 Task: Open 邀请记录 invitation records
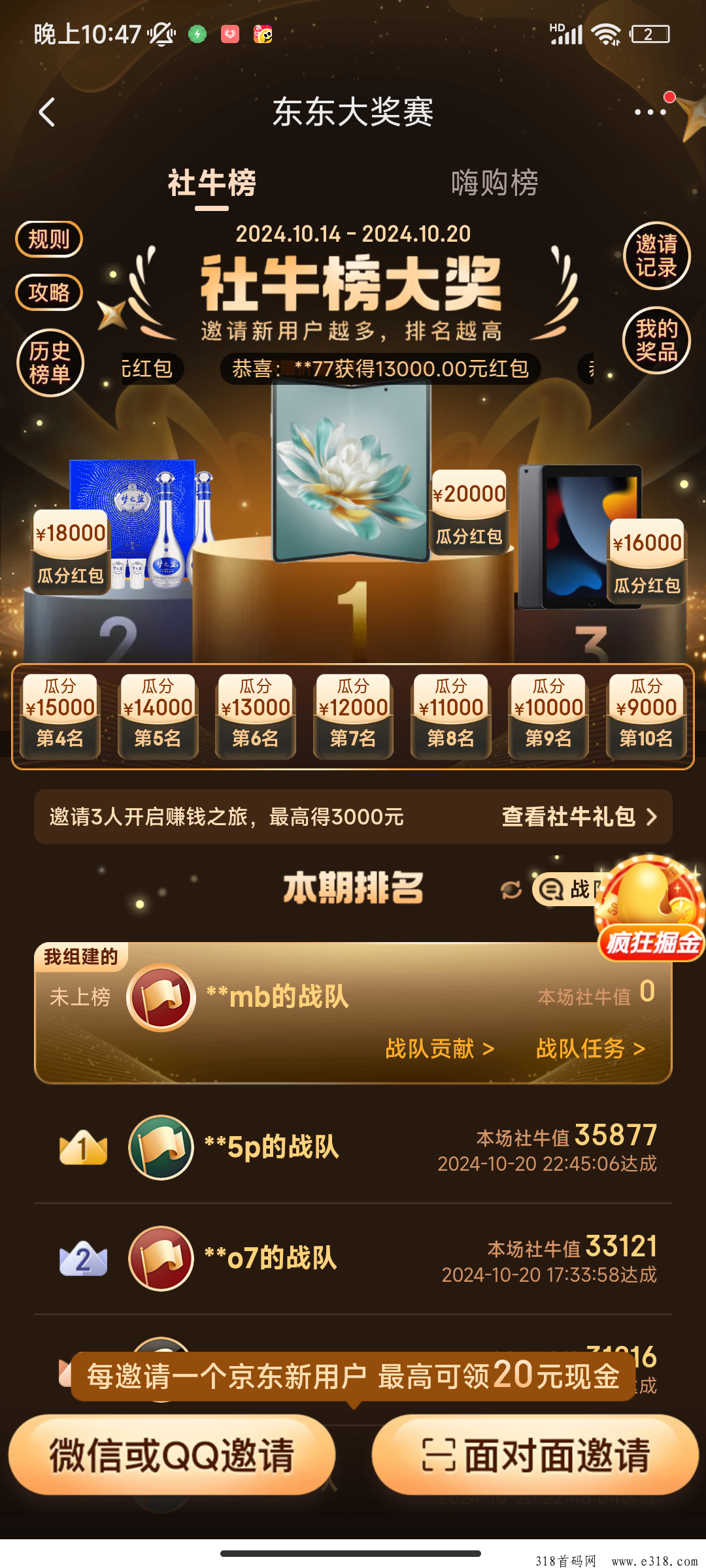point(656,256)
